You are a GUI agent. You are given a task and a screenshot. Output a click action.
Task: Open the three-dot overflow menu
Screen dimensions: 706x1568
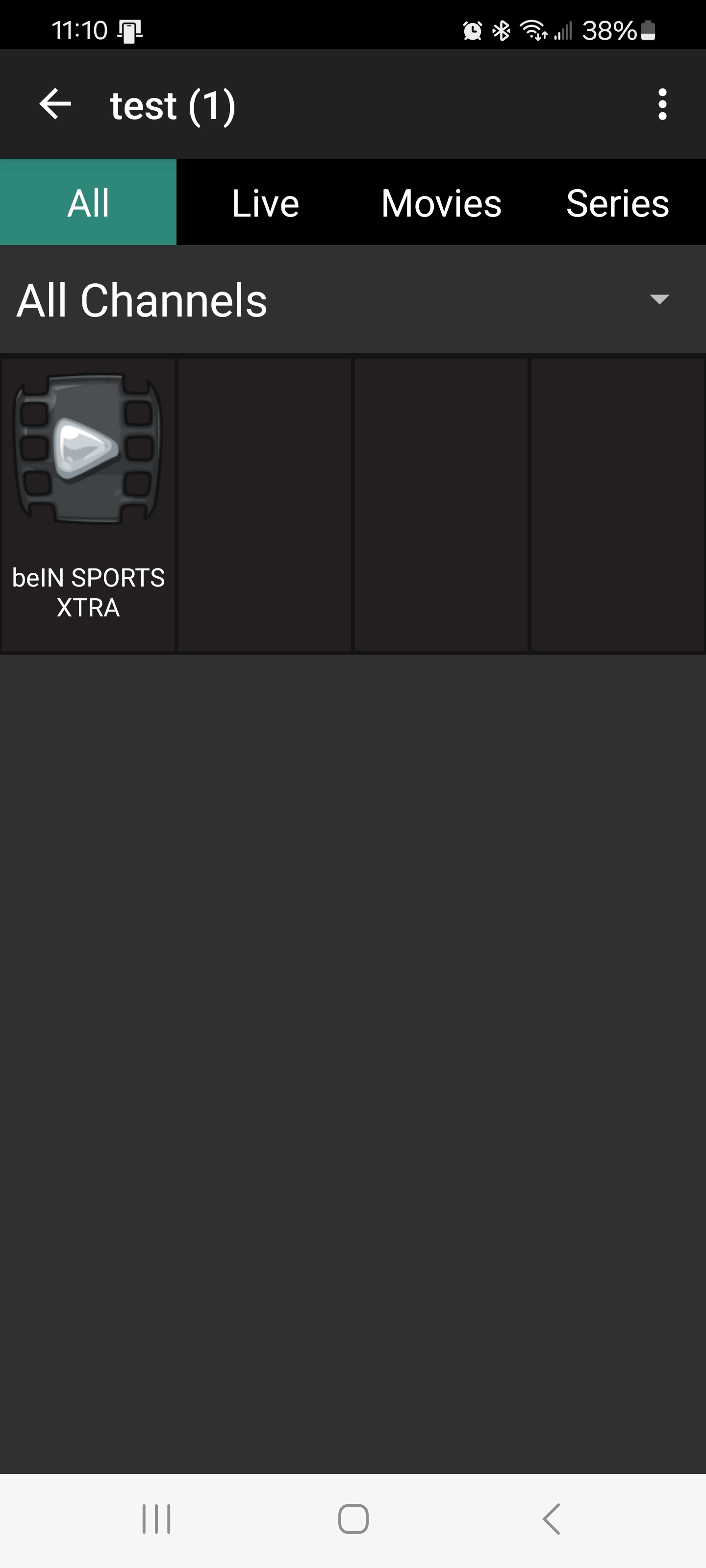click(662, 104)
